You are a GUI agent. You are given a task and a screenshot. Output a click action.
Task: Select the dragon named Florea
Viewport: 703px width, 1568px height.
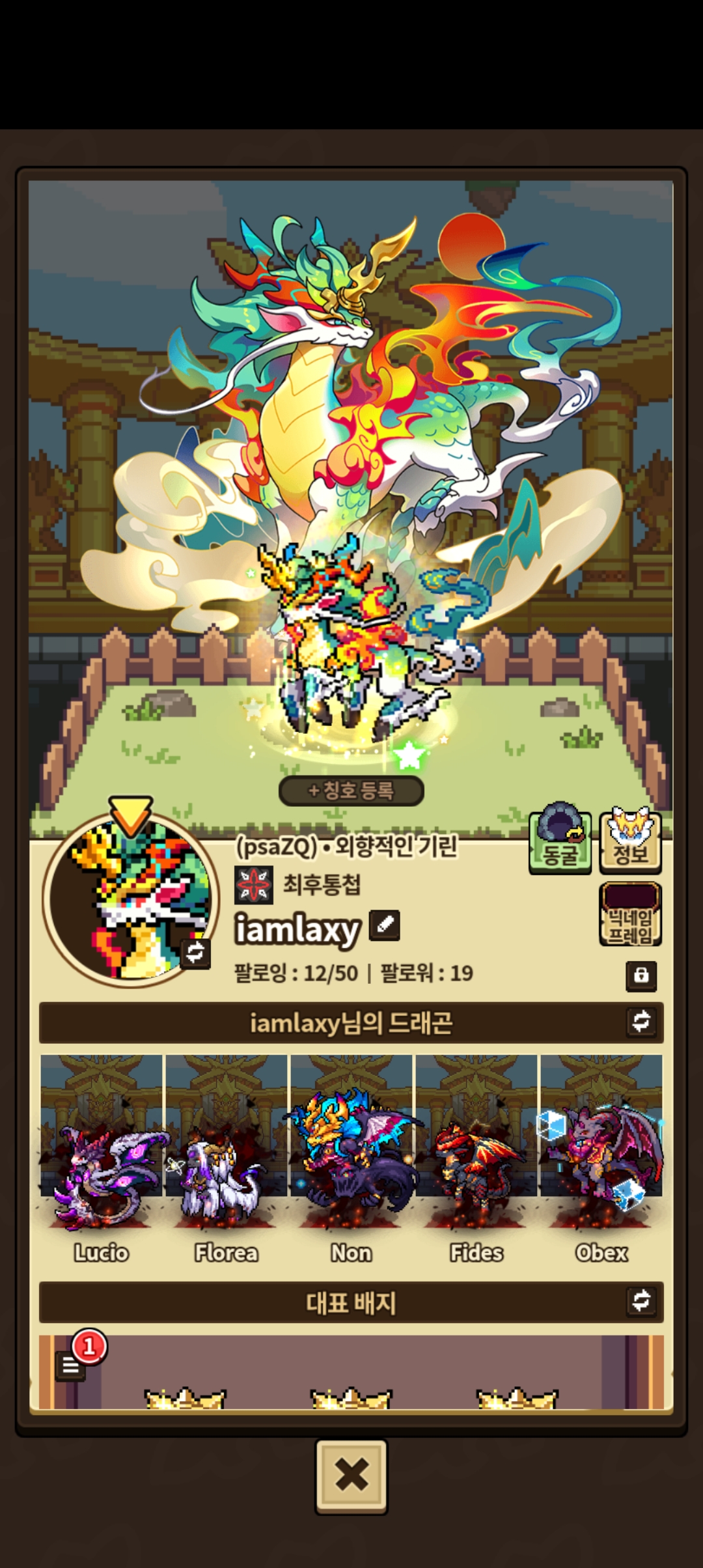point(226,1159)
